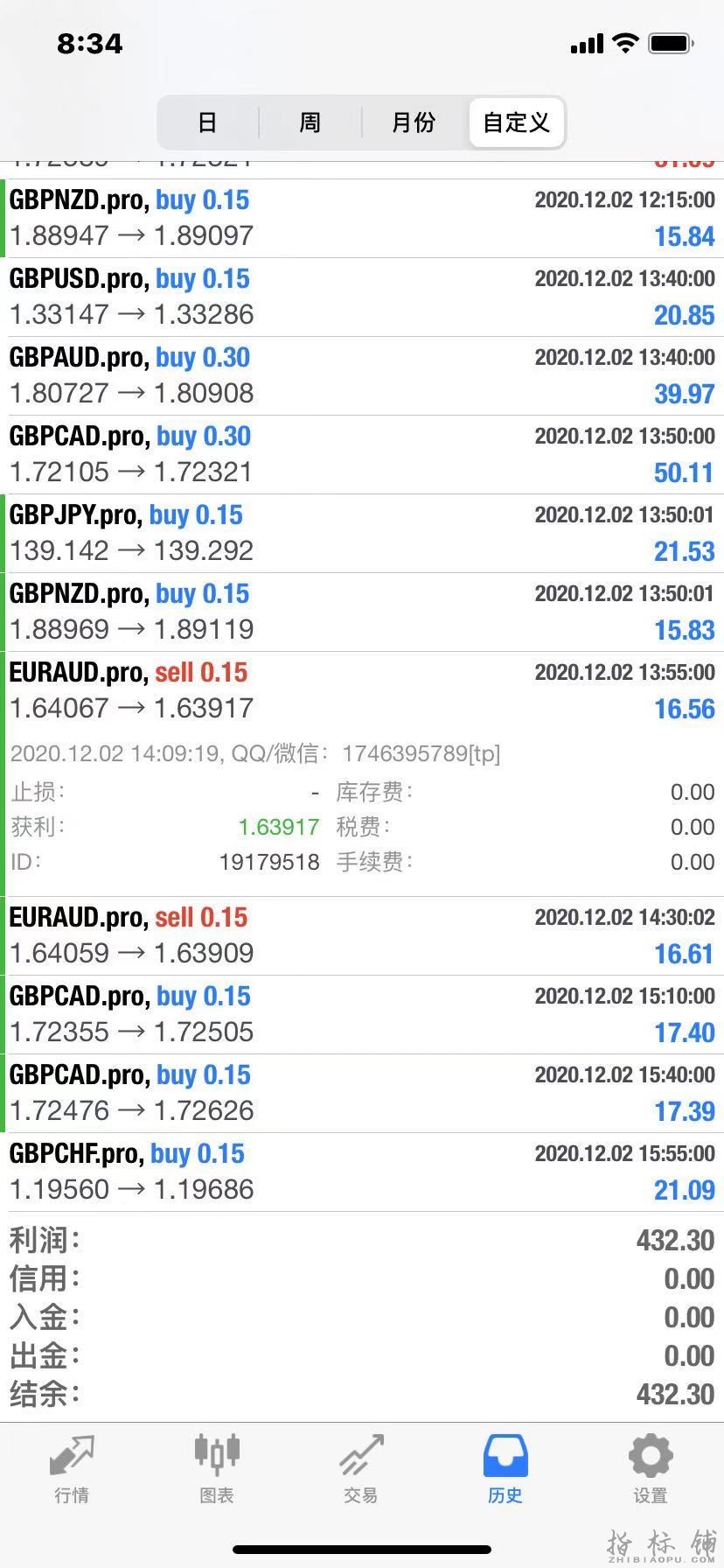Go to the 图表 chart tab
The image size is (724, 1568).
(x=216, y=1470)
